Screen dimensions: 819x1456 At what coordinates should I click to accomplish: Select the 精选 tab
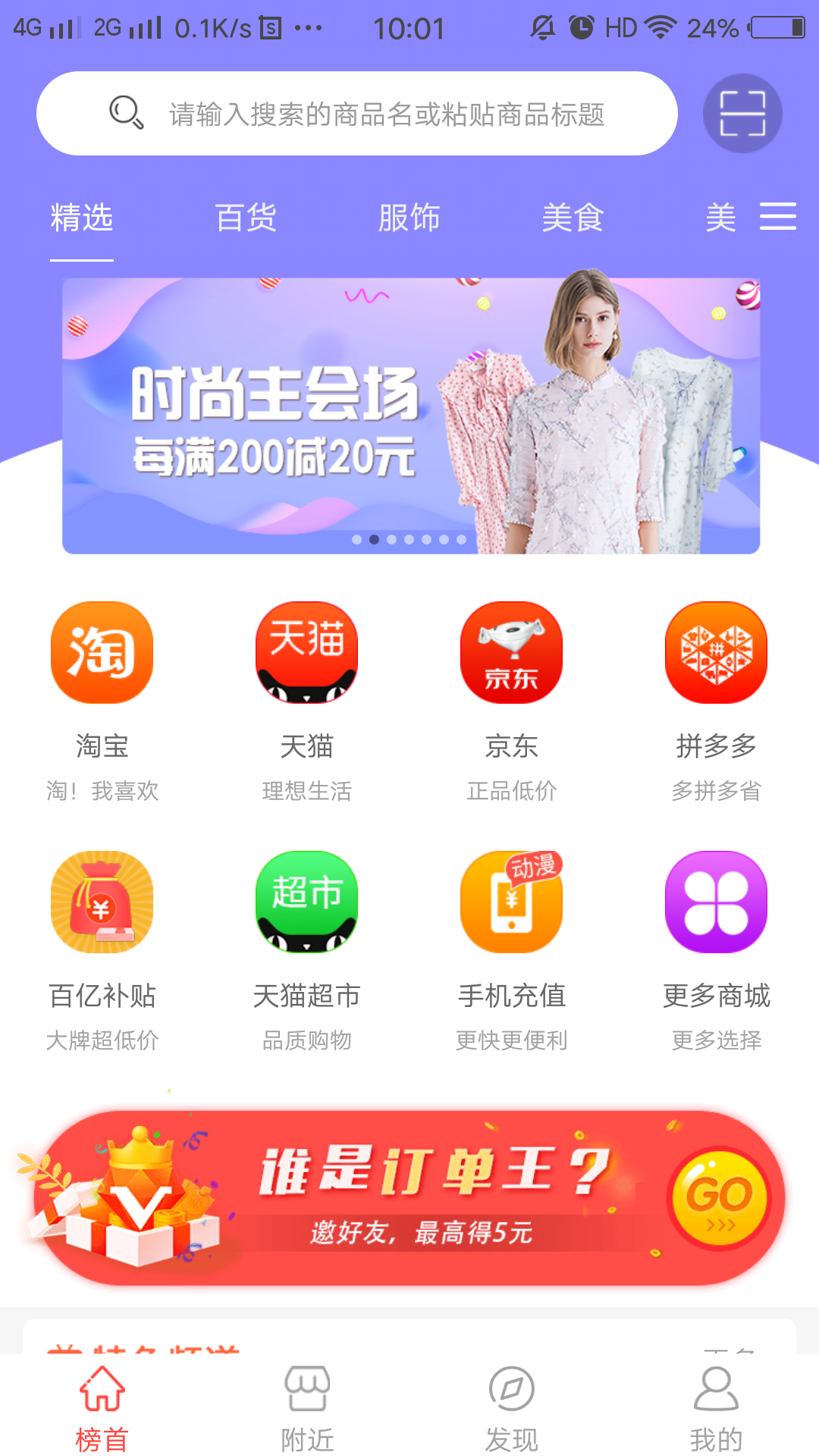click(x=82, y=218)
